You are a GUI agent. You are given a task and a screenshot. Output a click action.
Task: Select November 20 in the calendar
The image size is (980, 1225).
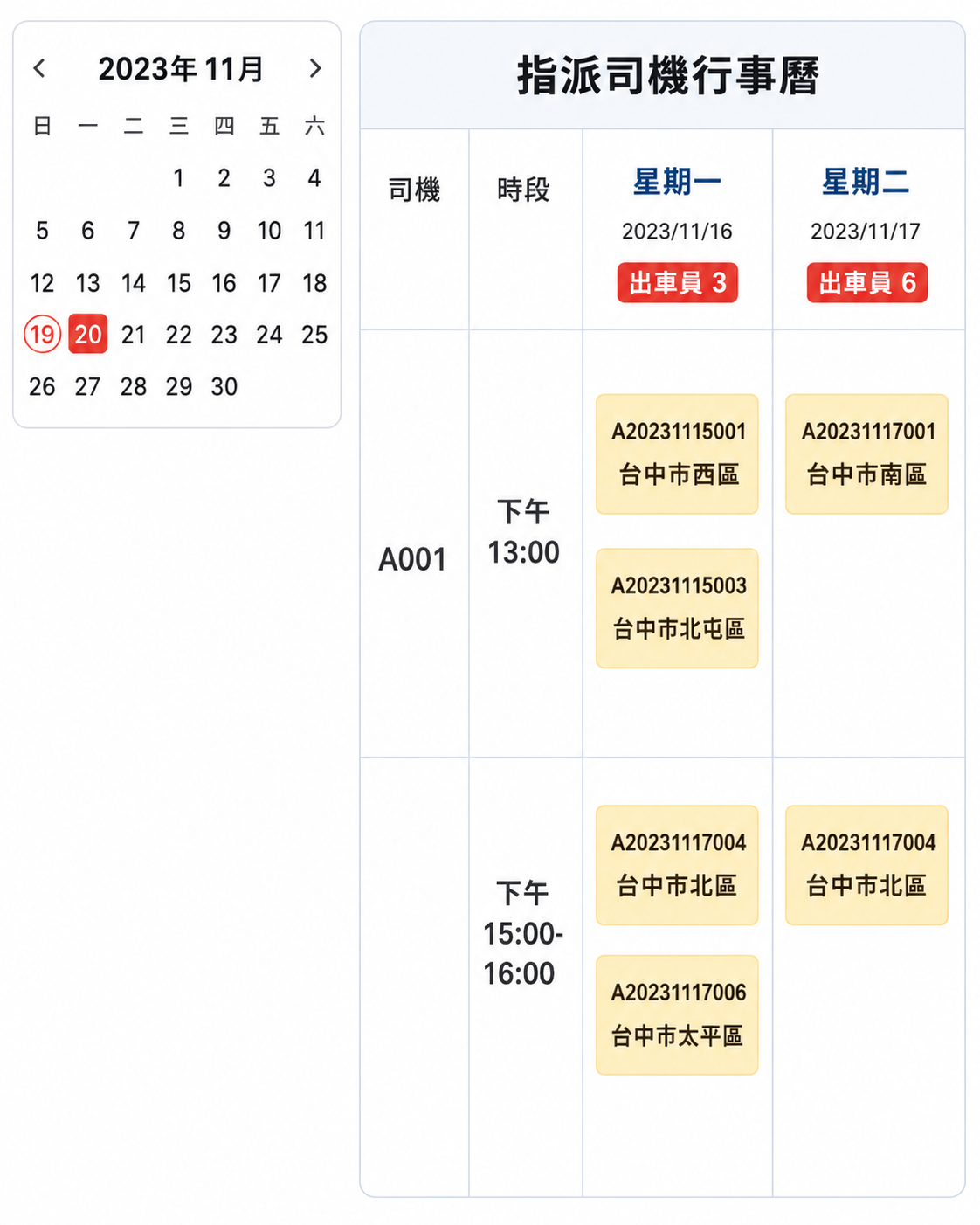coord(88,334)
